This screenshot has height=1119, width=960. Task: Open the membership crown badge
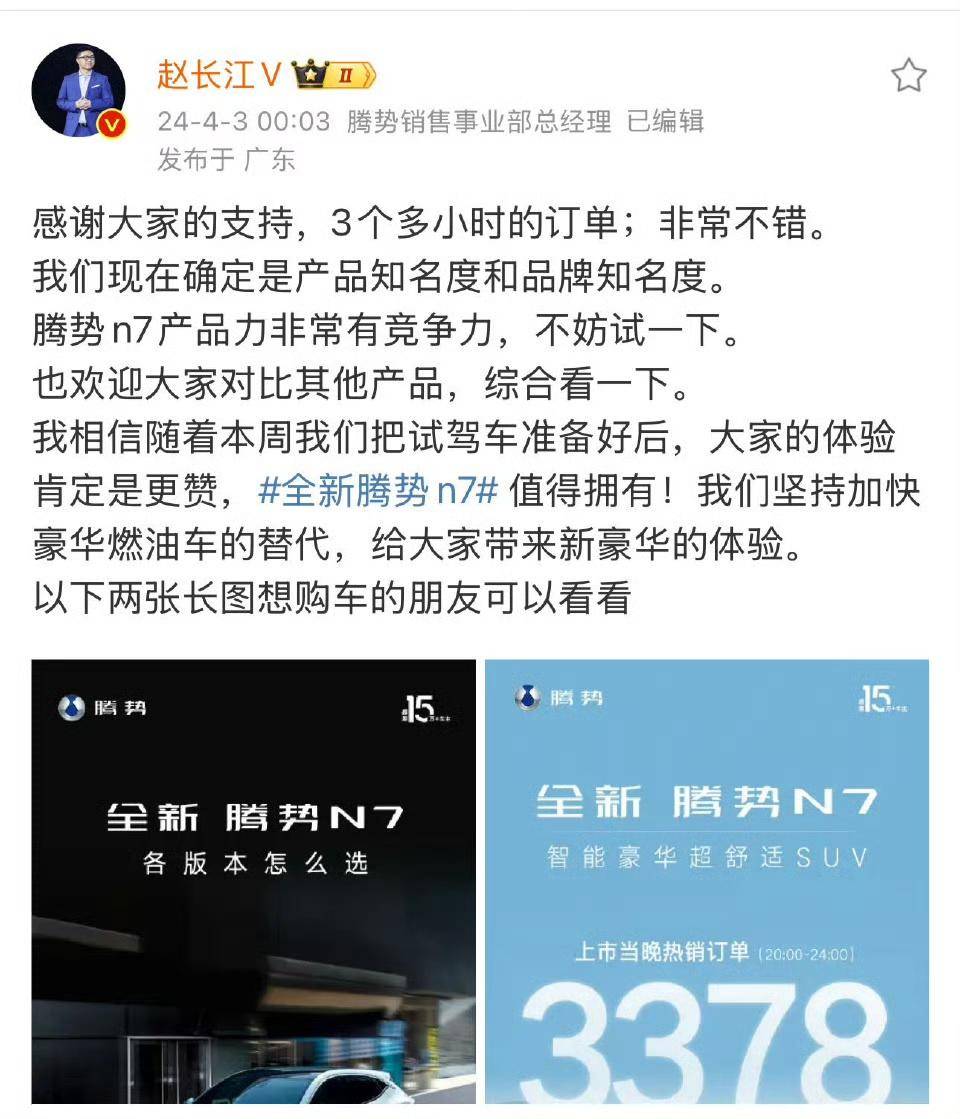pos(334,75)
